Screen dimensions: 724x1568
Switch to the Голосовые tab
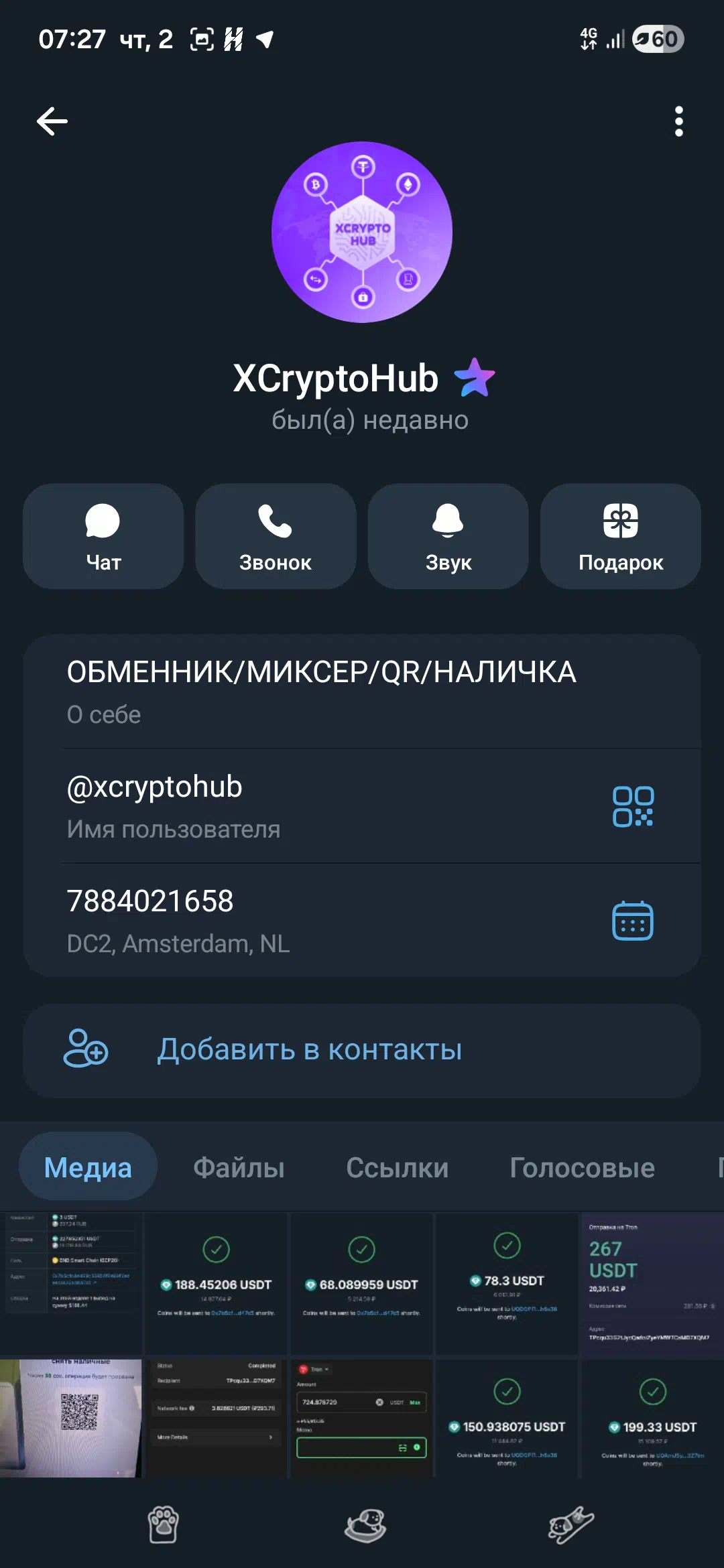tap(582, 1167)
